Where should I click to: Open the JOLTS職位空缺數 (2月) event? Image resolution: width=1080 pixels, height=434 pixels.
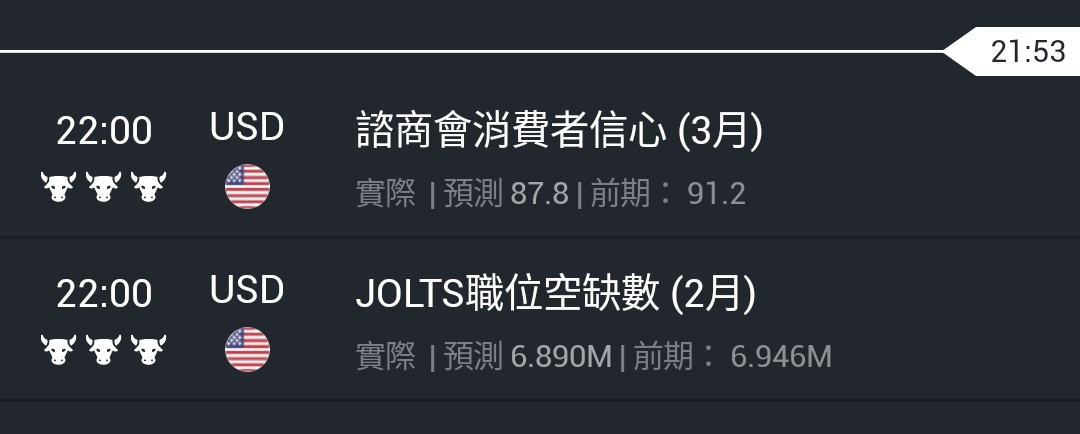555,294
